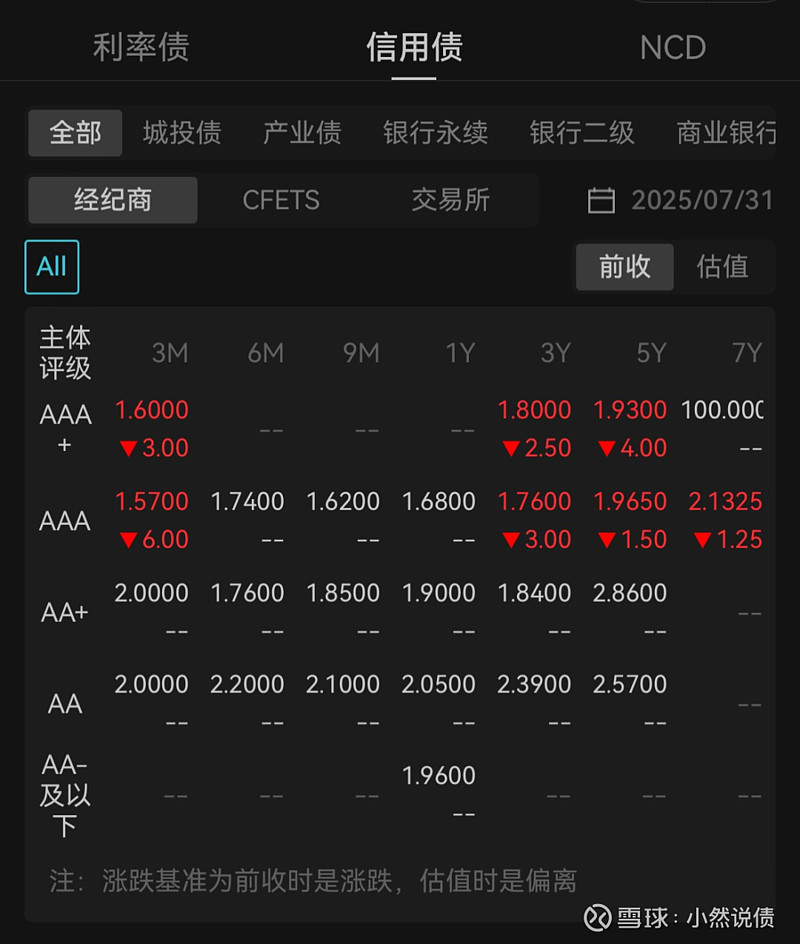Click the 经纪商 source button

(x=112, y=200)
